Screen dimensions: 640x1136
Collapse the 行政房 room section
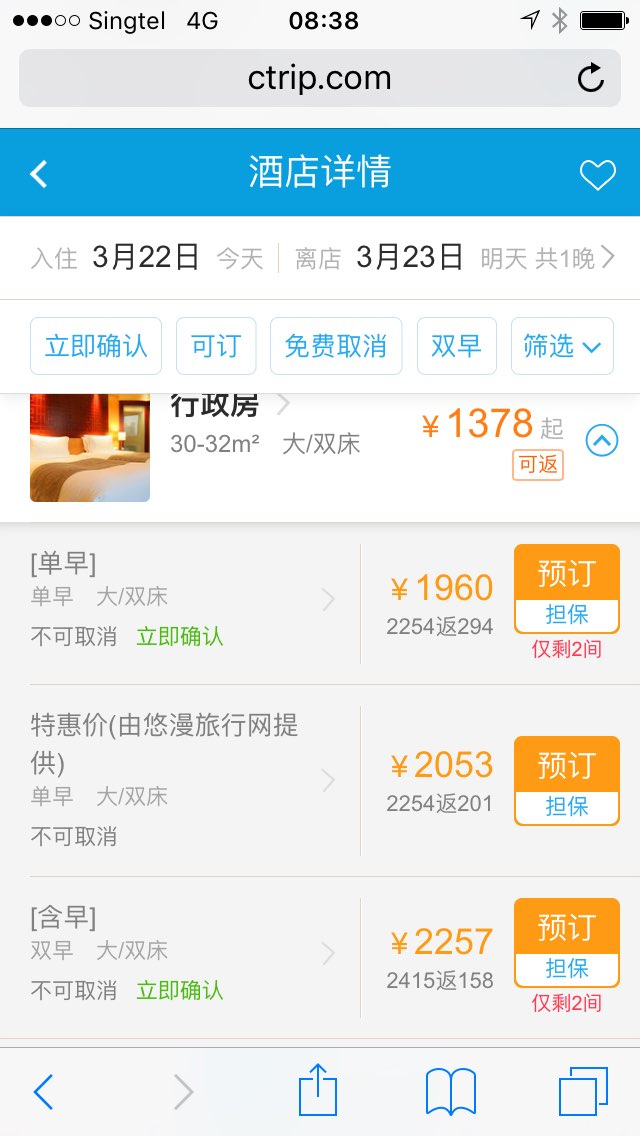coord(602,440)
